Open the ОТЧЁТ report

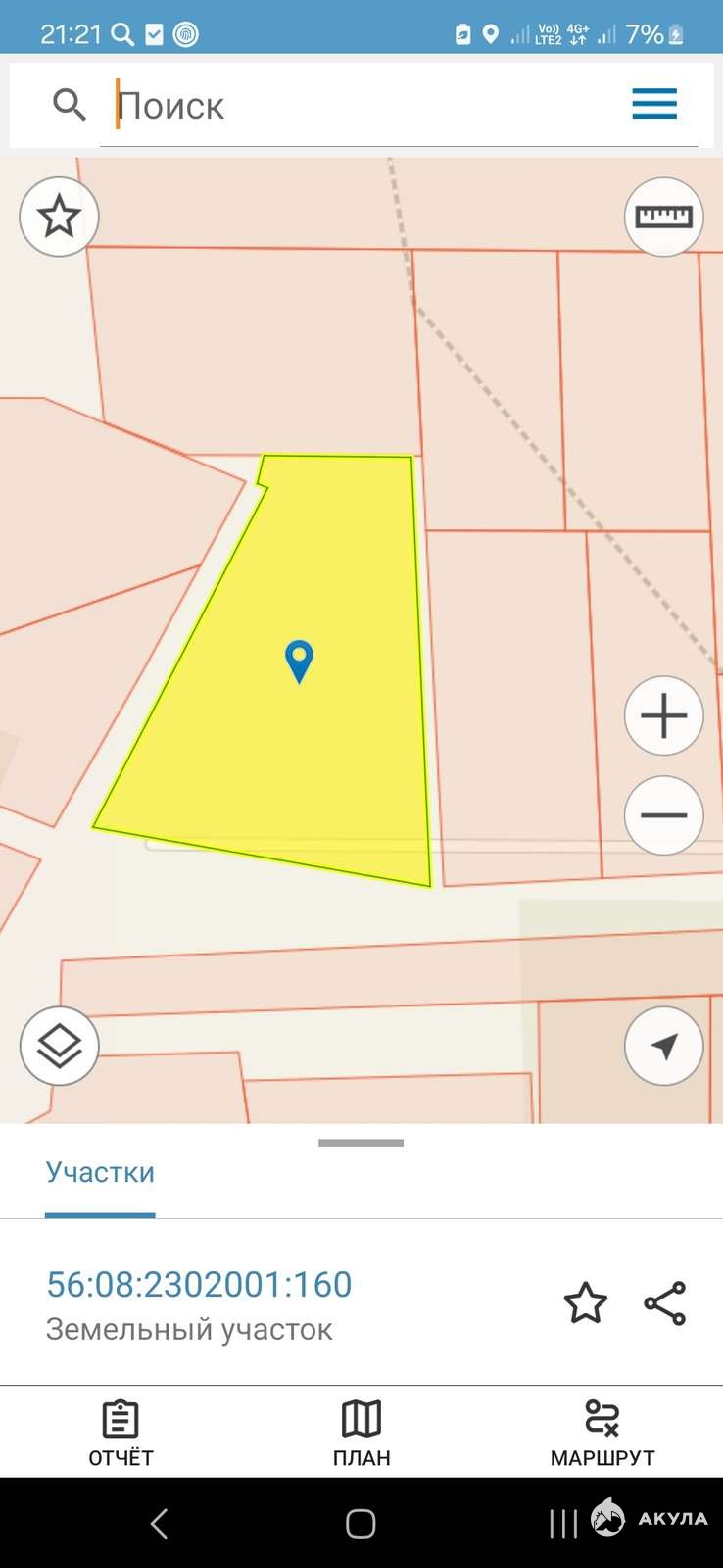coord(120,1434)
